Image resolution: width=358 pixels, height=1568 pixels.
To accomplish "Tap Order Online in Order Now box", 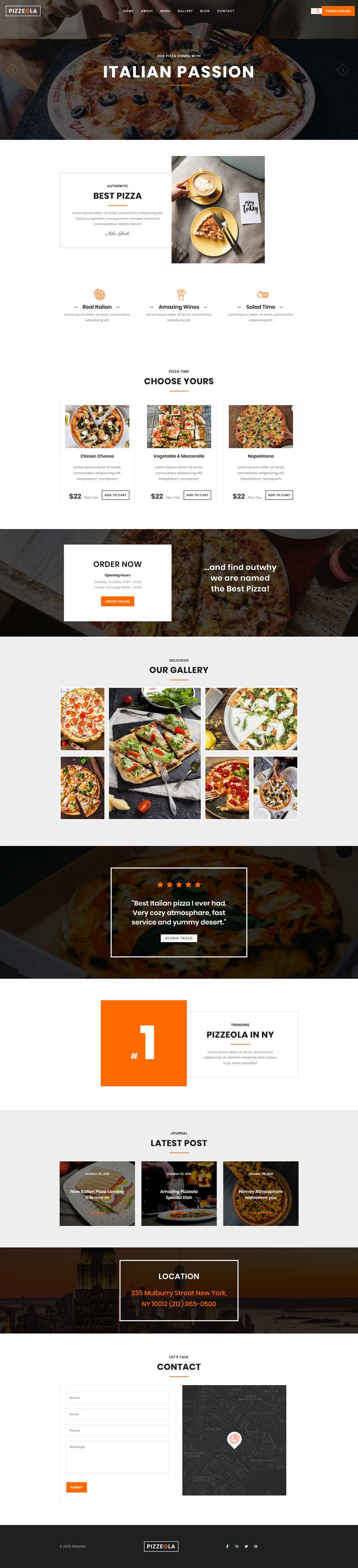I will (x=118, y=602).
